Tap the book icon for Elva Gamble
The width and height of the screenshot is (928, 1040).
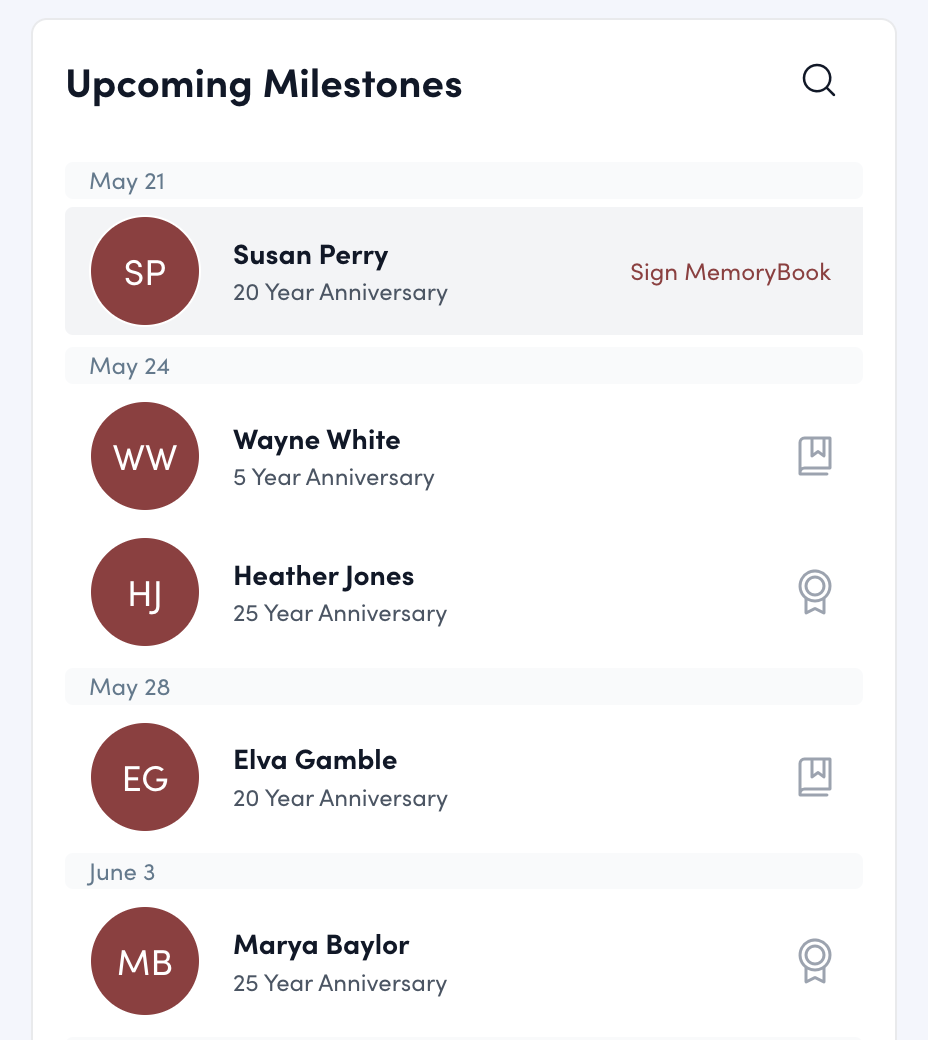pos(815,777)
